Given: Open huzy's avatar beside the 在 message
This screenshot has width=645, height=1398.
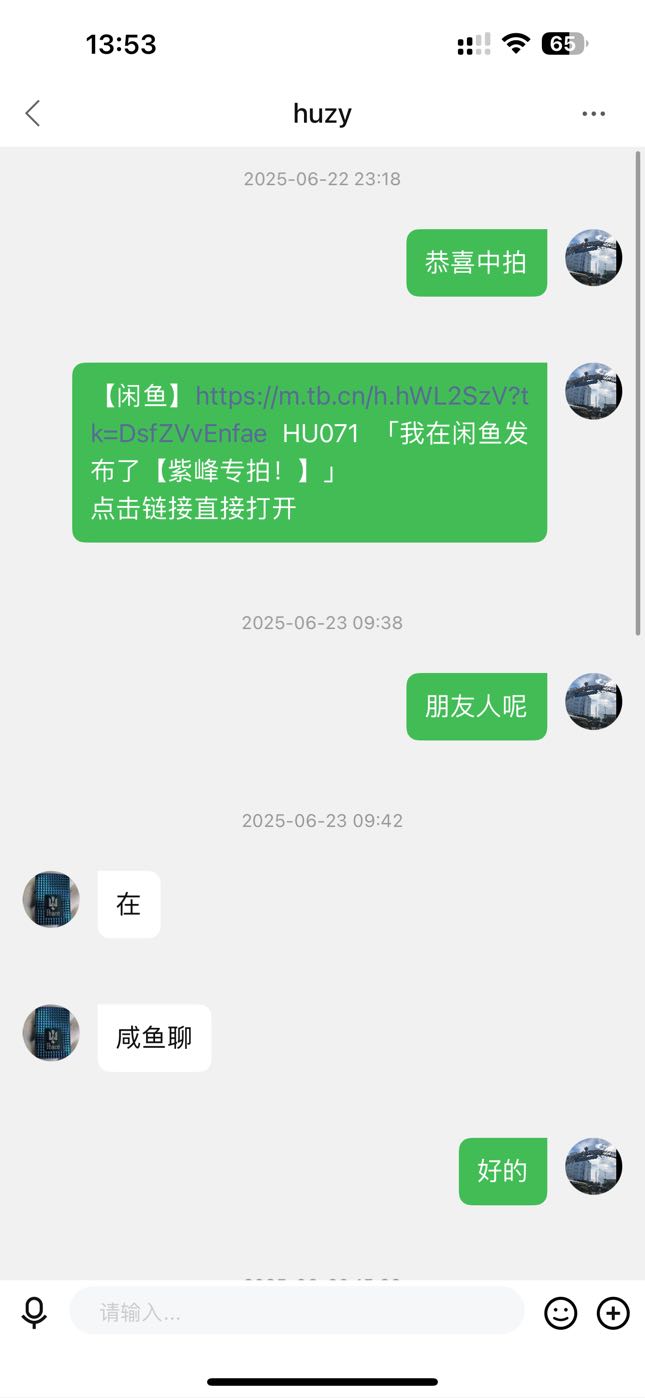Looking at the screenshot, I should [51, 899].
